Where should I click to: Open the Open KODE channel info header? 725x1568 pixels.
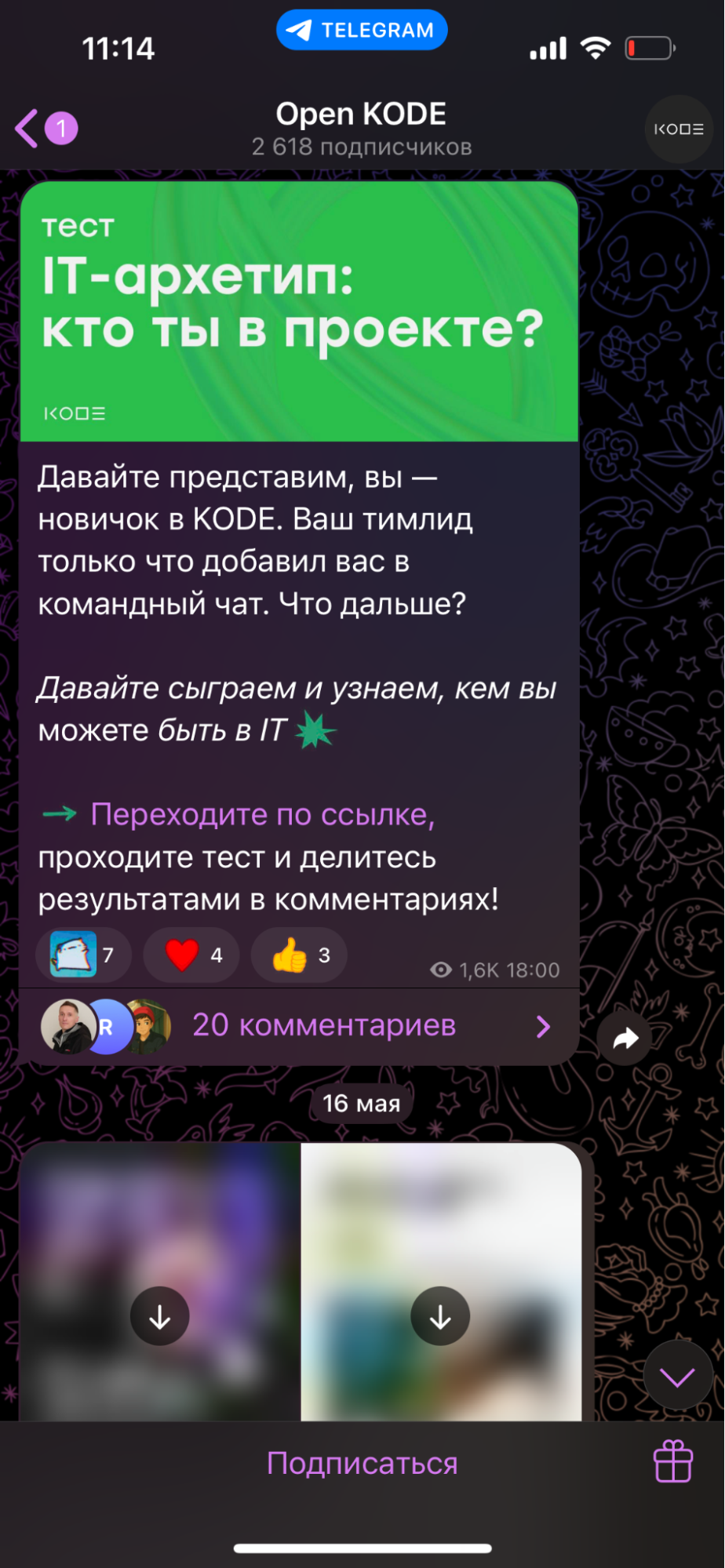[x=361, y=129]
